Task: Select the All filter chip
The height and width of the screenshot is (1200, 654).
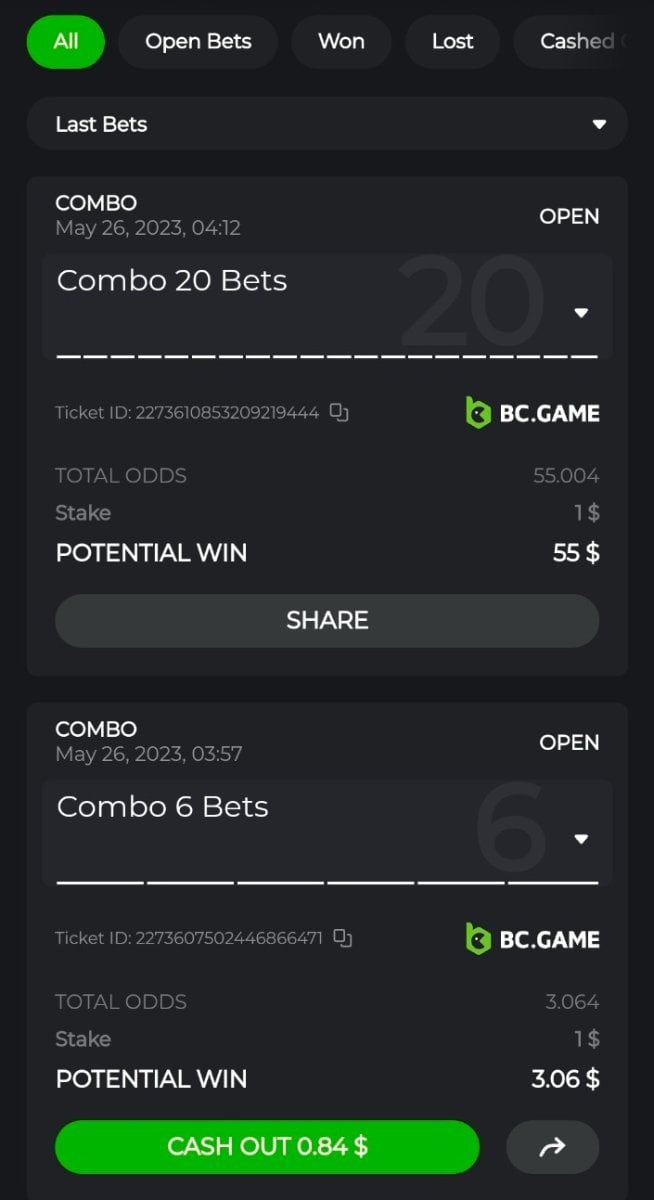Action: 65,42
